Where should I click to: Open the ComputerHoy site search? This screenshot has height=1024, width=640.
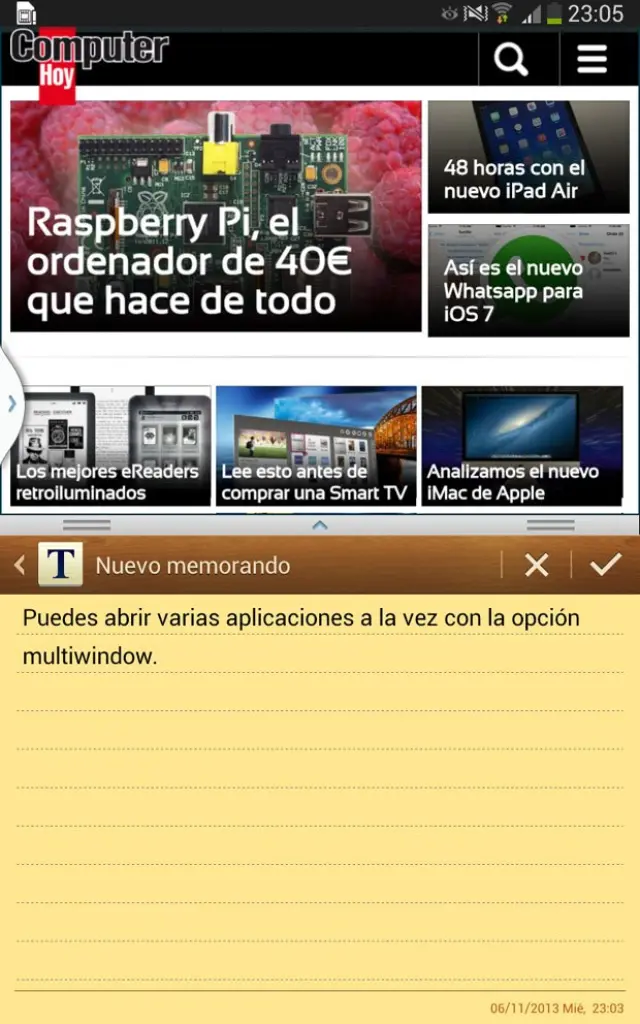pyautogui.click(x=510, y=60)
